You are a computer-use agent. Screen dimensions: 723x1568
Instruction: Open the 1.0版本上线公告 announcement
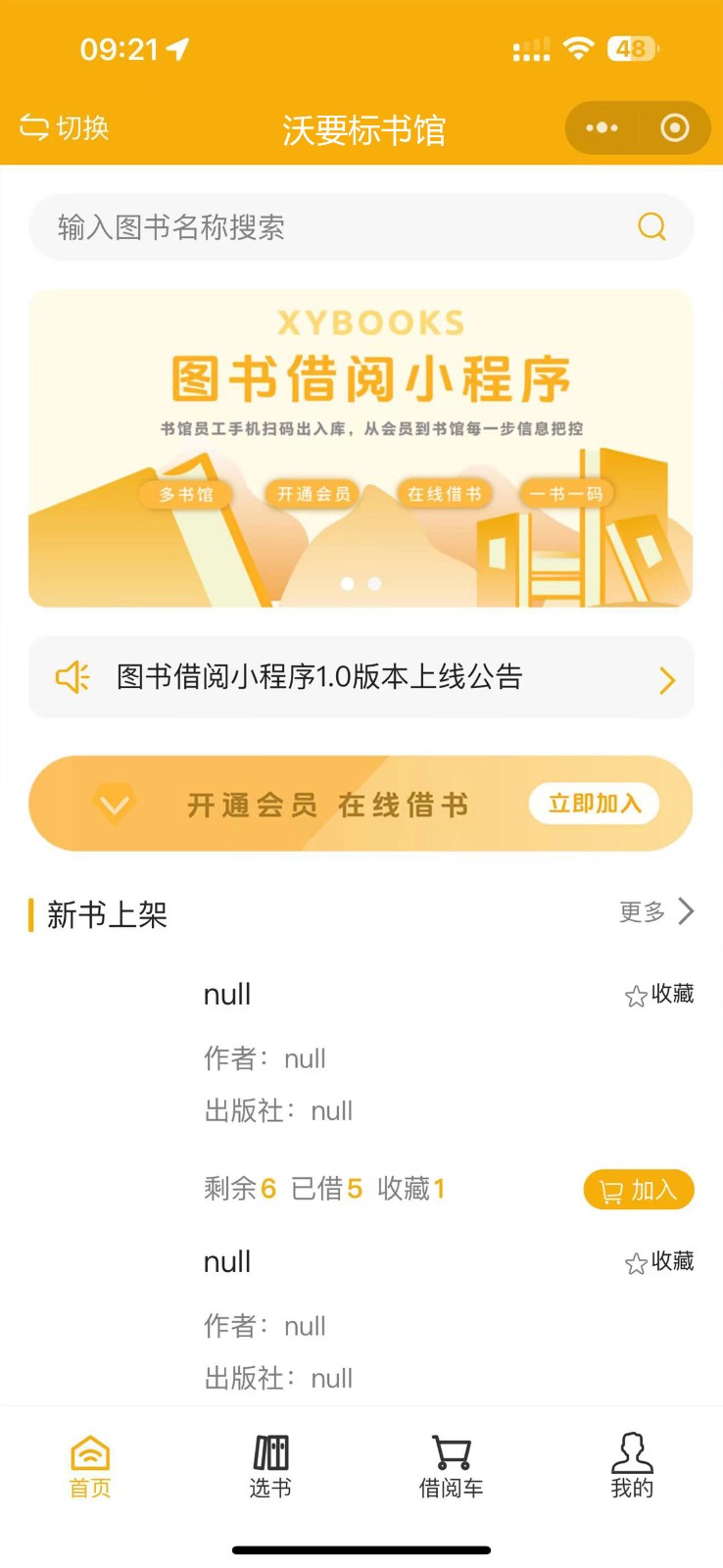click(x=361, y=677)
